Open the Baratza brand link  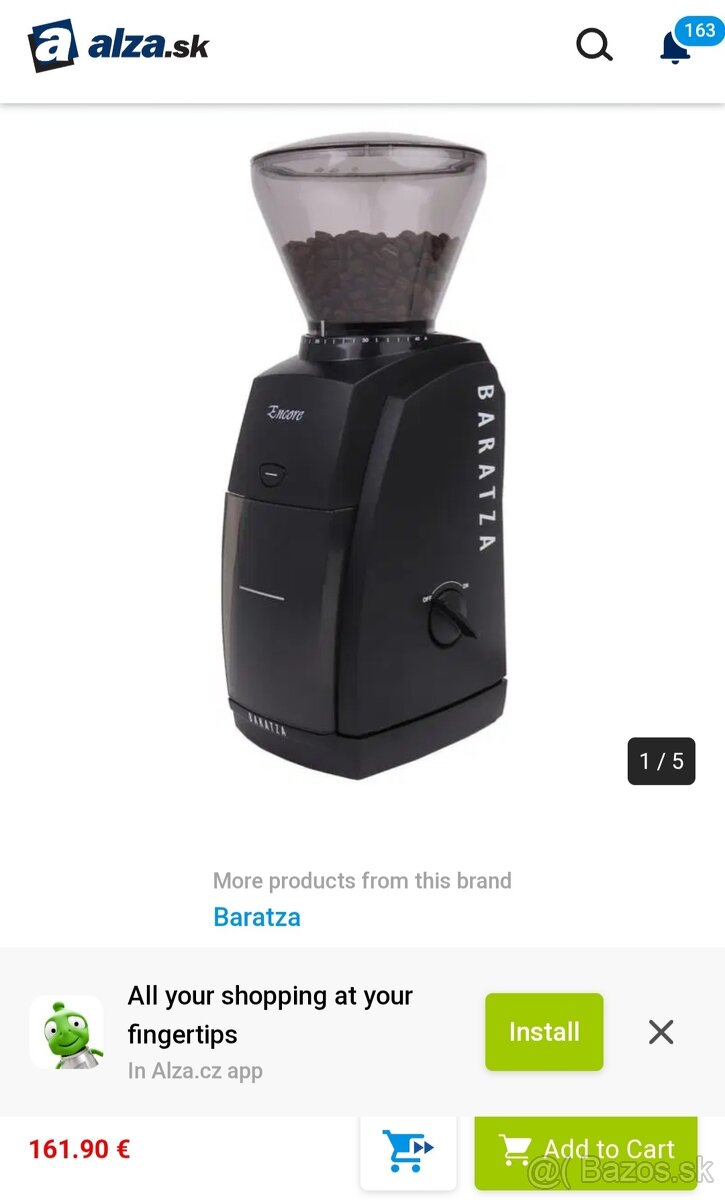(x=257, y=917)
